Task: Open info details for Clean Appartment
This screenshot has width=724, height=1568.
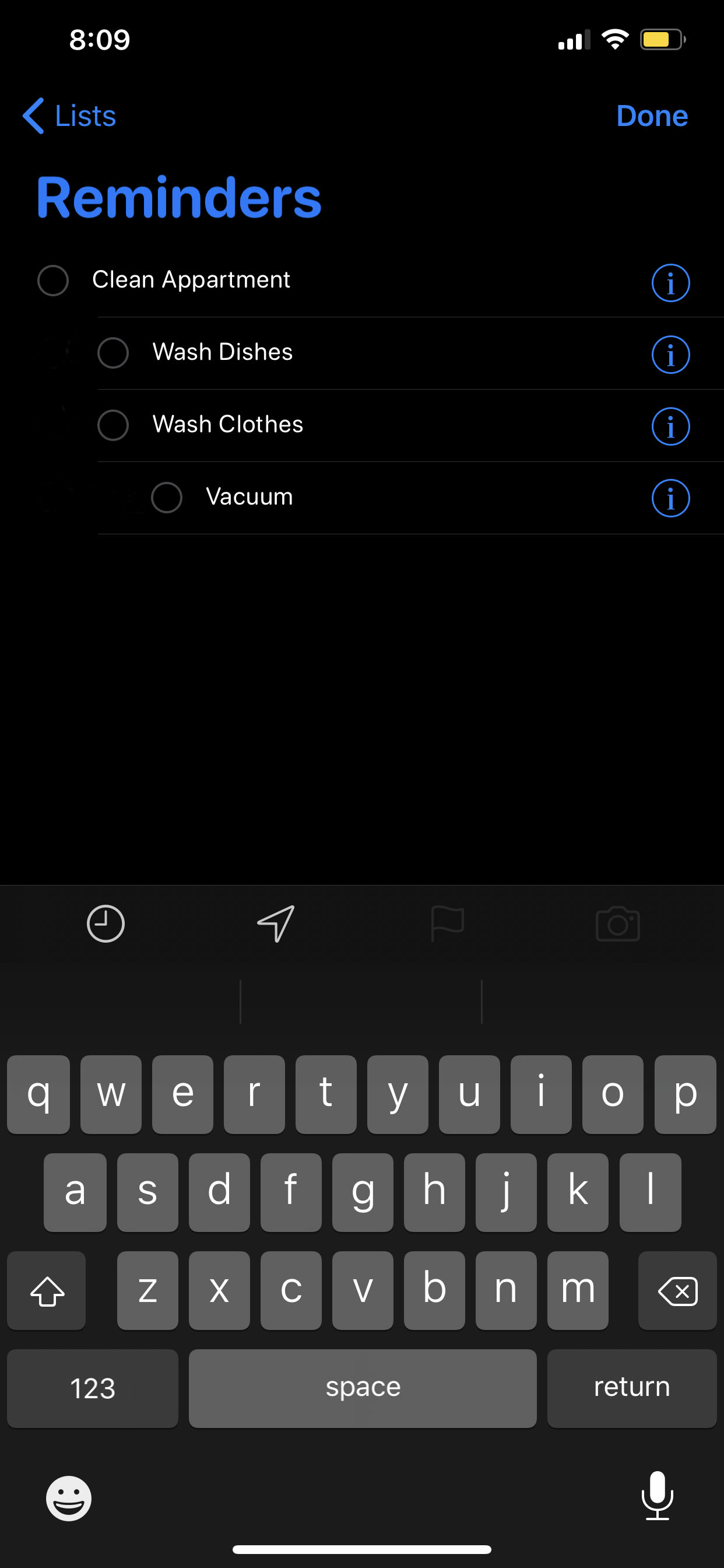Action: coord(670,283)
